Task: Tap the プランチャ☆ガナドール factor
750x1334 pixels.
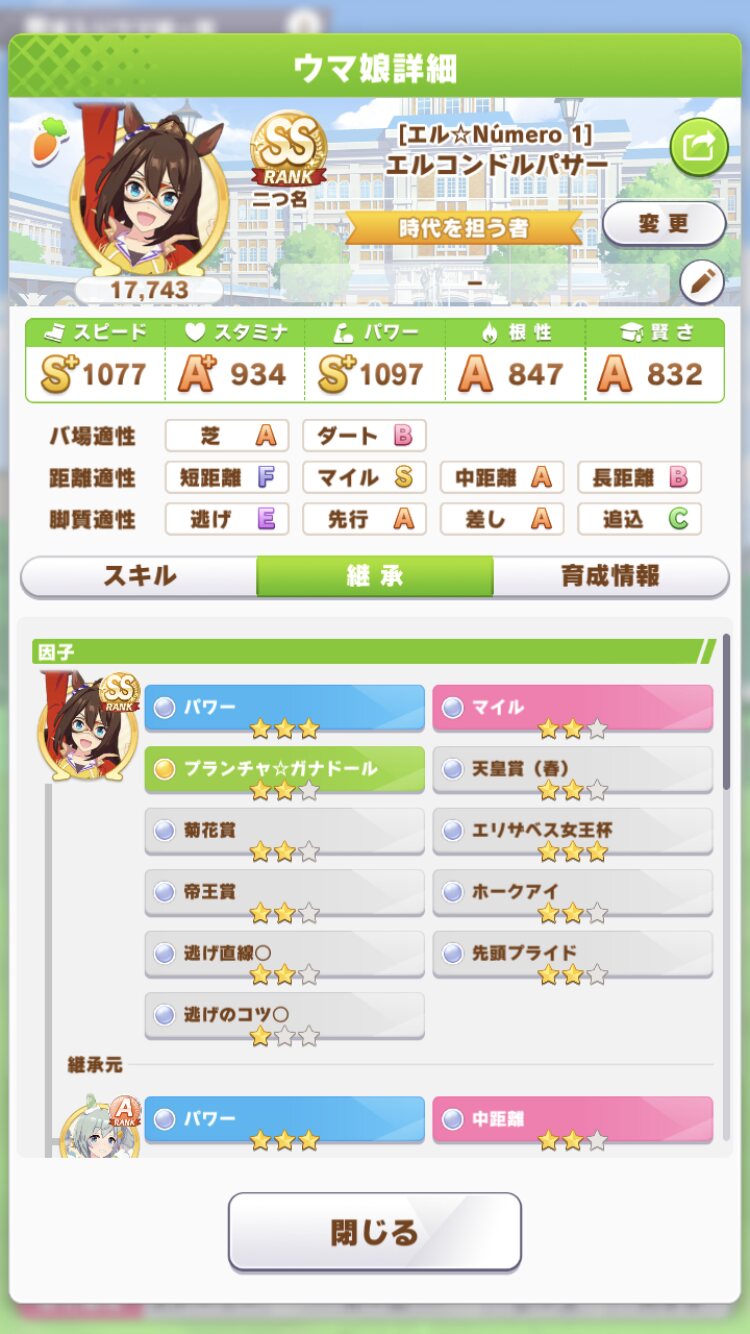Action: coord(284,769)
